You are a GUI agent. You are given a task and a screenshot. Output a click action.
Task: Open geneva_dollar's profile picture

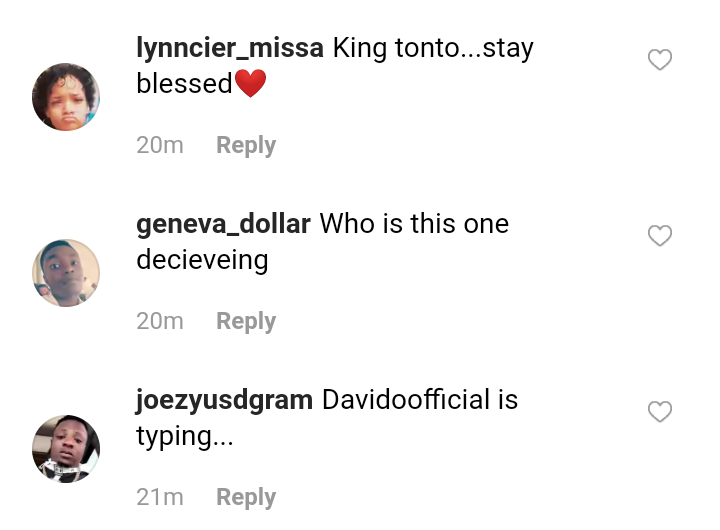pyautogui.click(x=66, y=273)
